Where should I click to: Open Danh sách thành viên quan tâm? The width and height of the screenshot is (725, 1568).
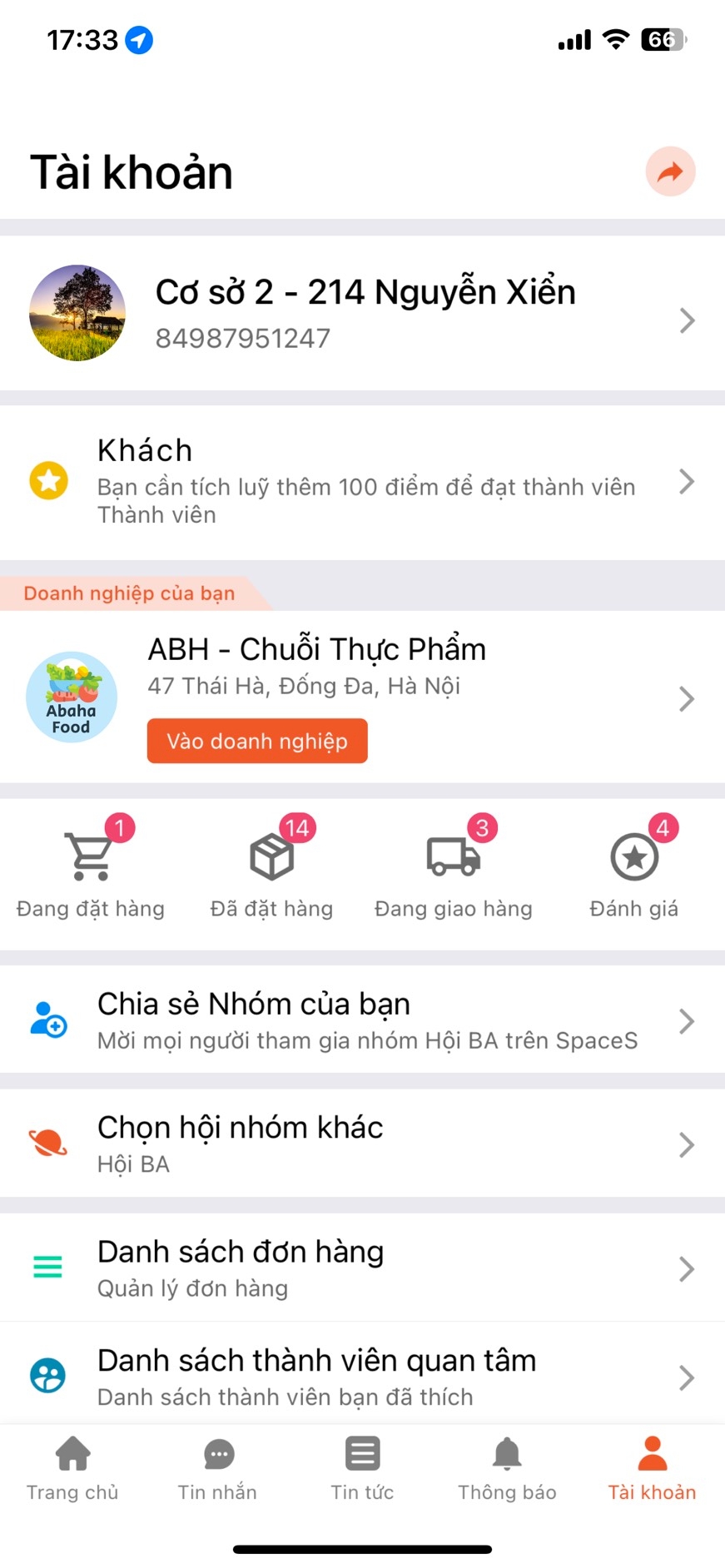362,1376
